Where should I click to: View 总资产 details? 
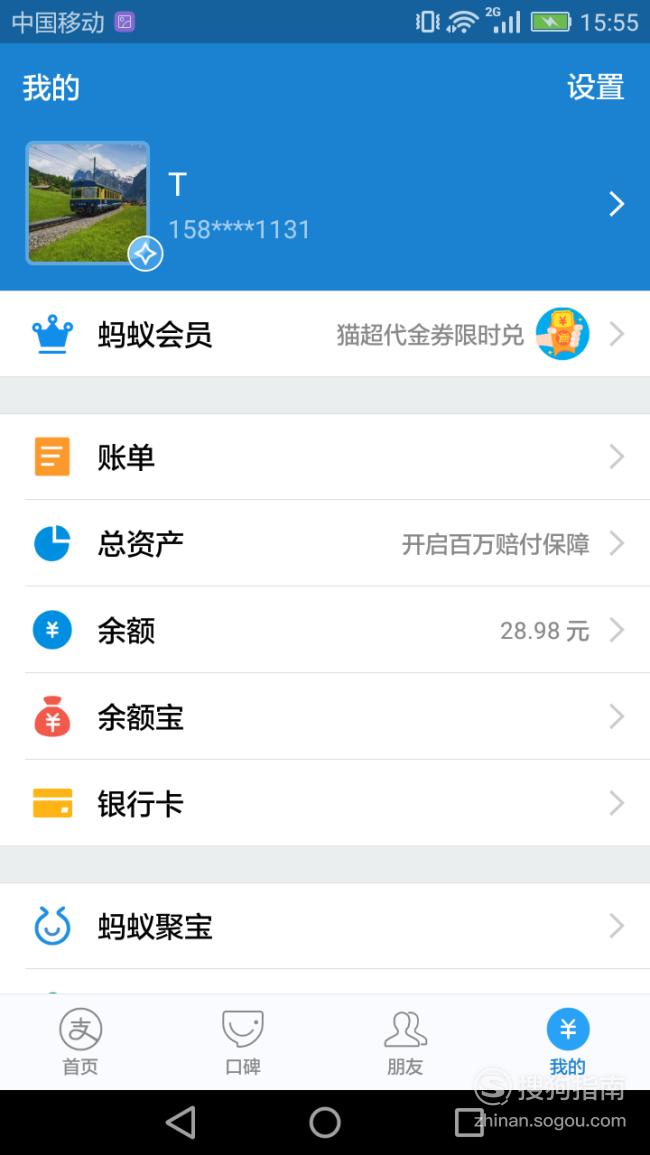pyautogui.click(x=325, y=544)
